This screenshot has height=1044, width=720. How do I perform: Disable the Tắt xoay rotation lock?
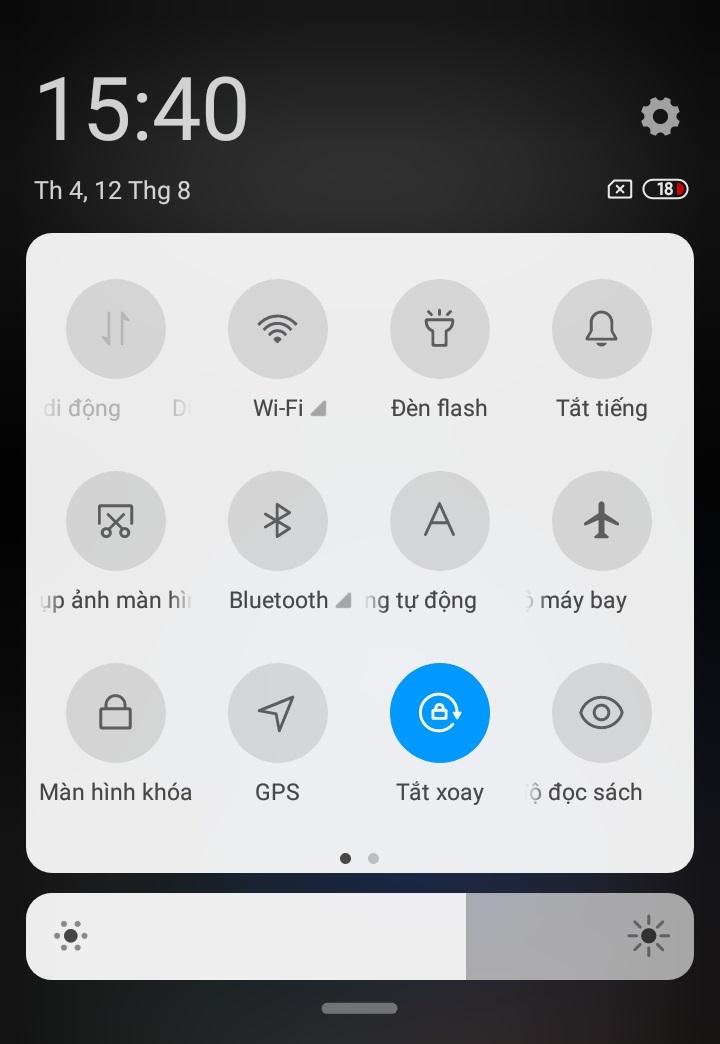440,713
